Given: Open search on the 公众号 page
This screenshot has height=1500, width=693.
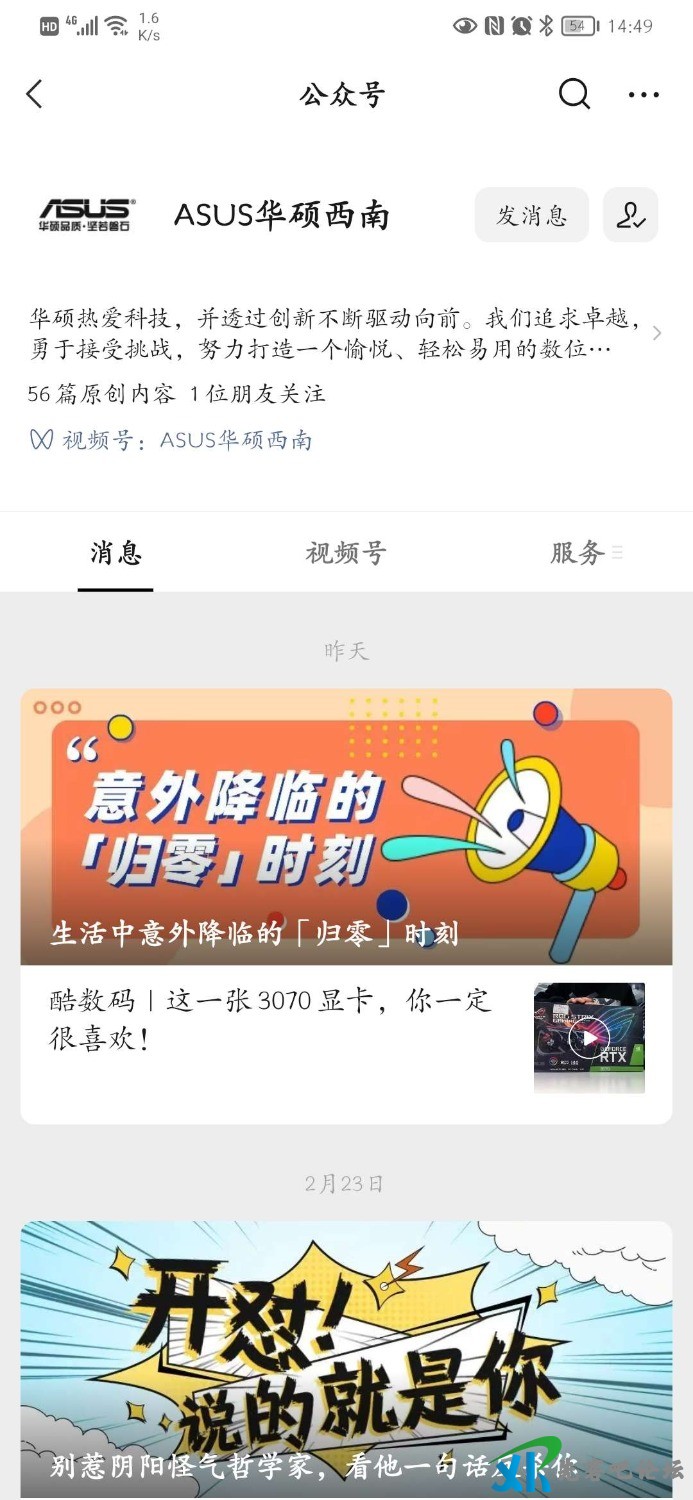Looking at the screenshot, I should coord(574,94).
